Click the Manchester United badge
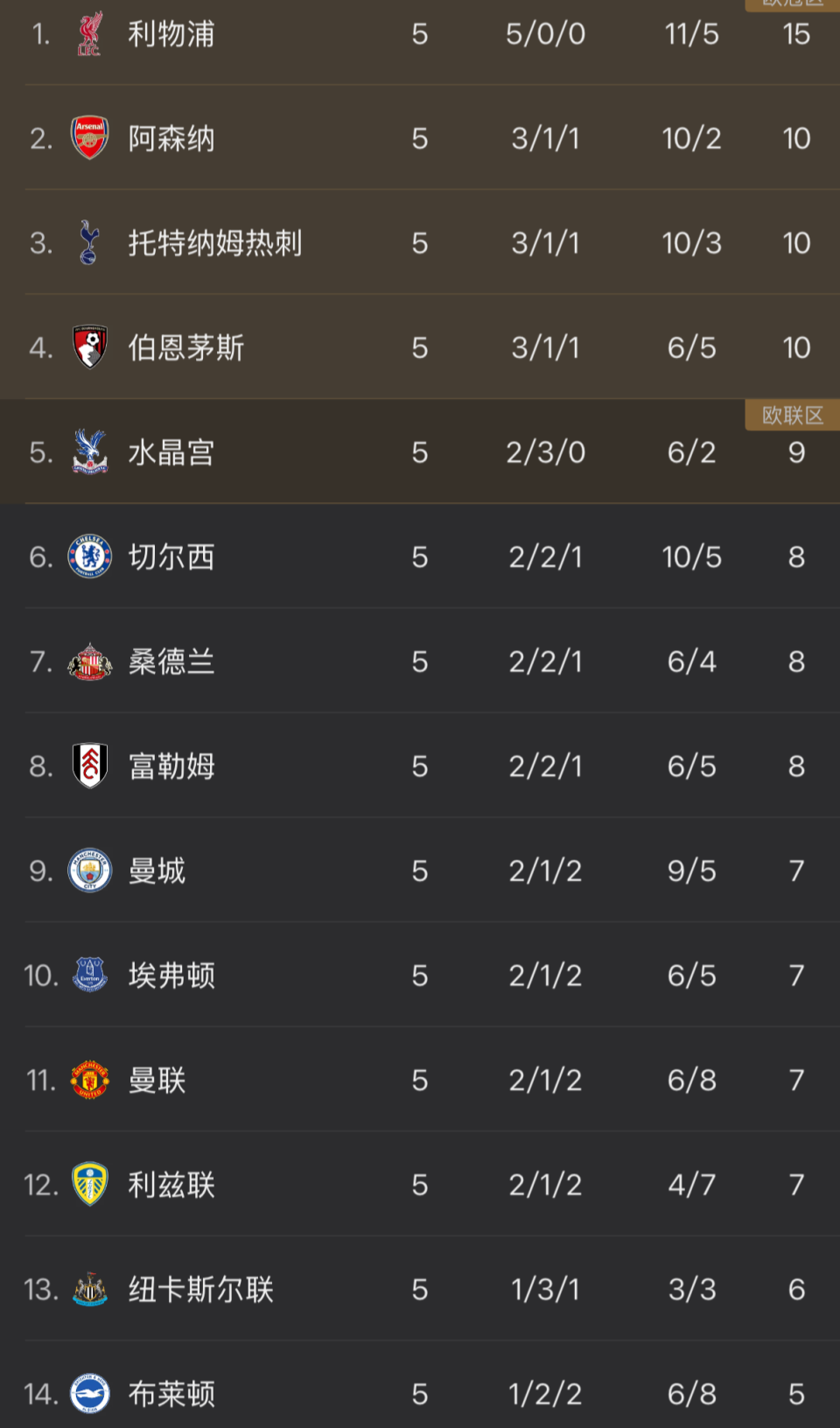Image resolution: width=840 pixels, height=1428 pixels. point(89,1079)
